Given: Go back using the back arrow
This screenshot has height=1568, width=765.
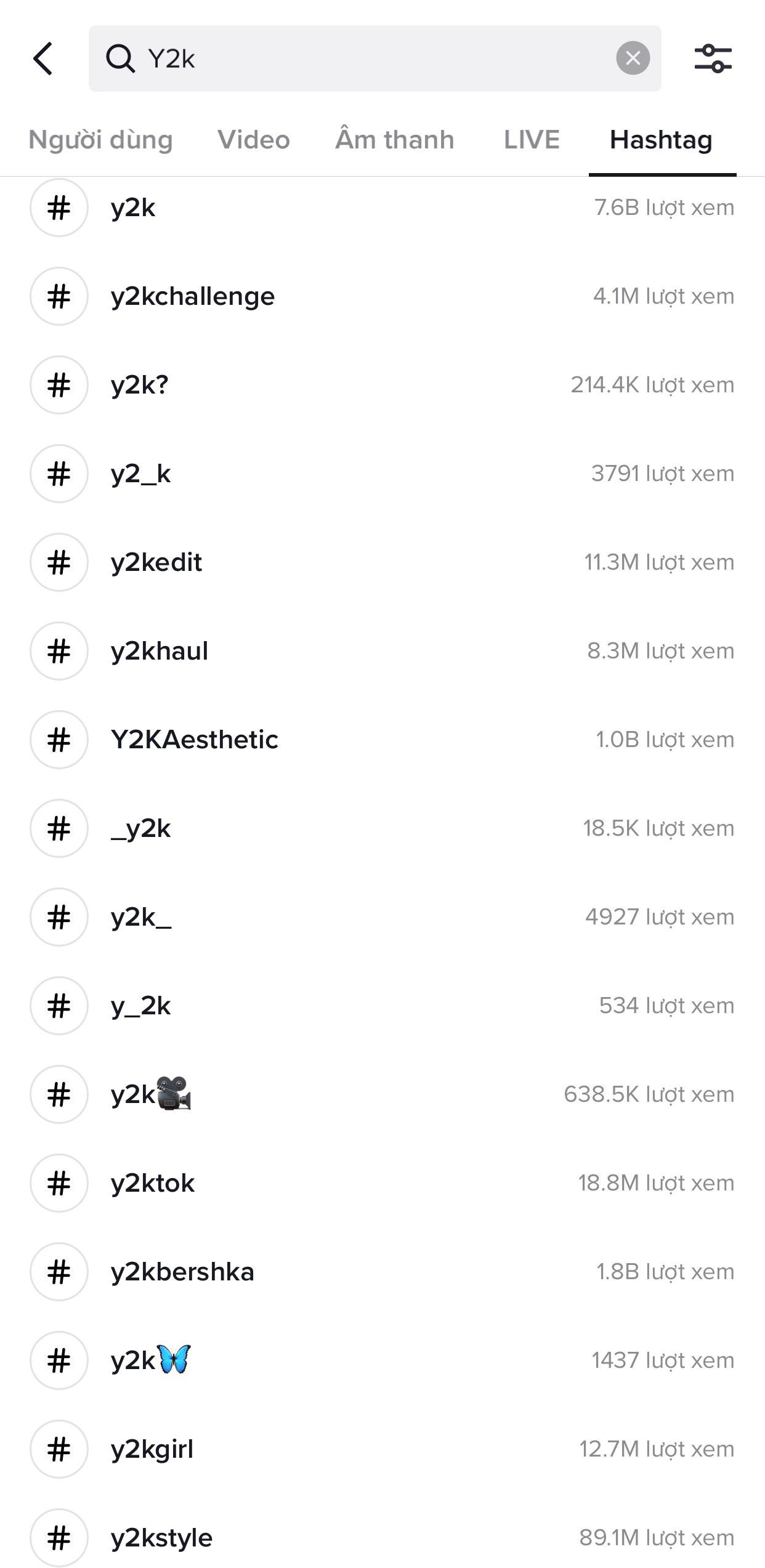Looking at the screenshot, I should (x=43, y=59).
